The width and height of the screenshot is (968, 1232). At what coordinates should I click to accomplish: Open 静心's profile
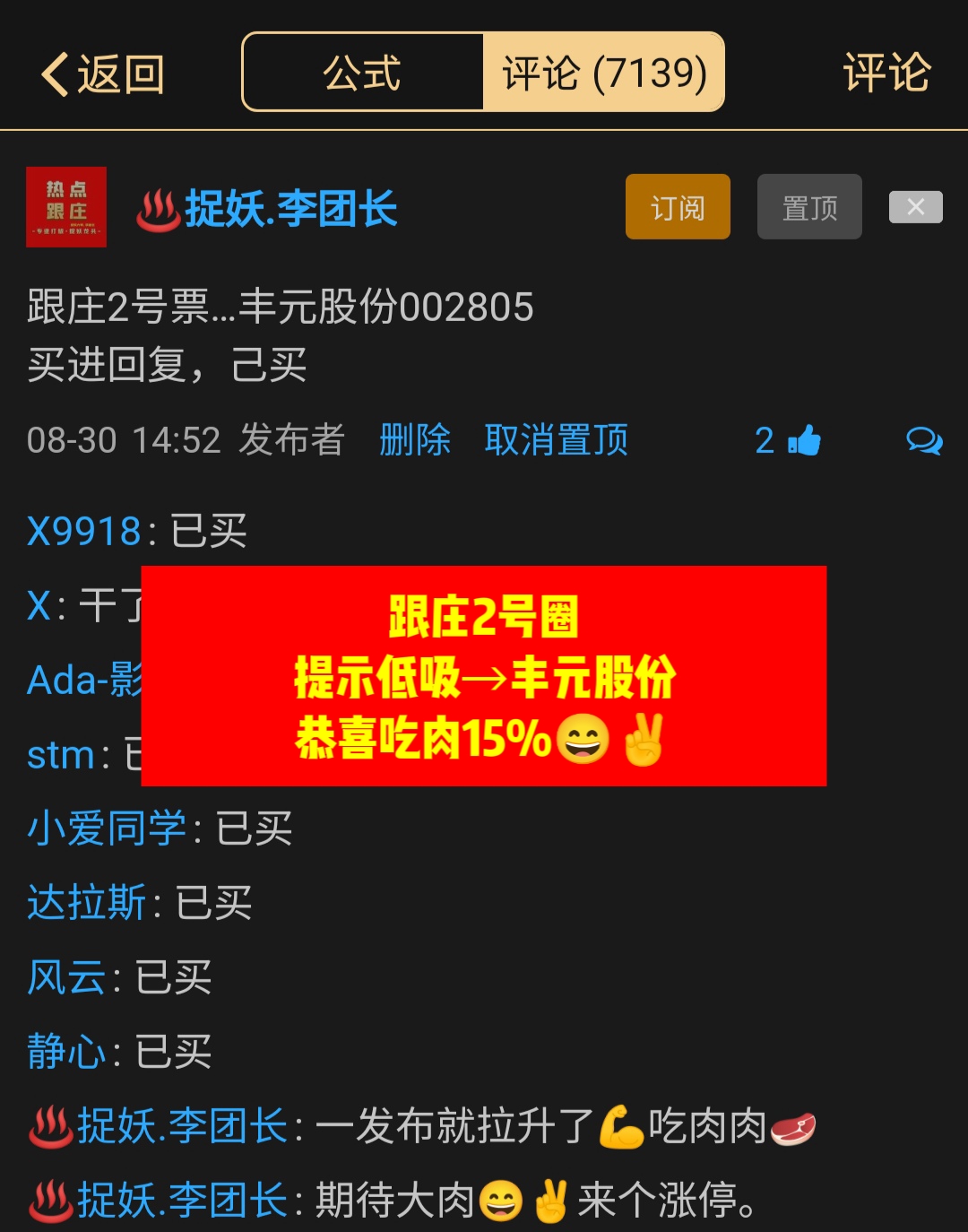point(66,1052)
